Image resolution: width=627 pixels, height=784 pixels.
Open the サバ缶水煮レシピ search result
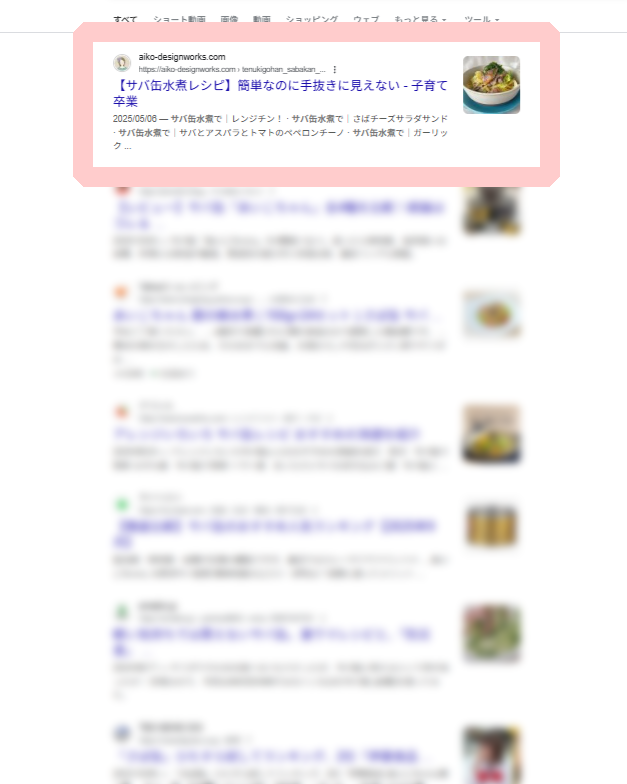pyautogui.click(x=280, y=86)
